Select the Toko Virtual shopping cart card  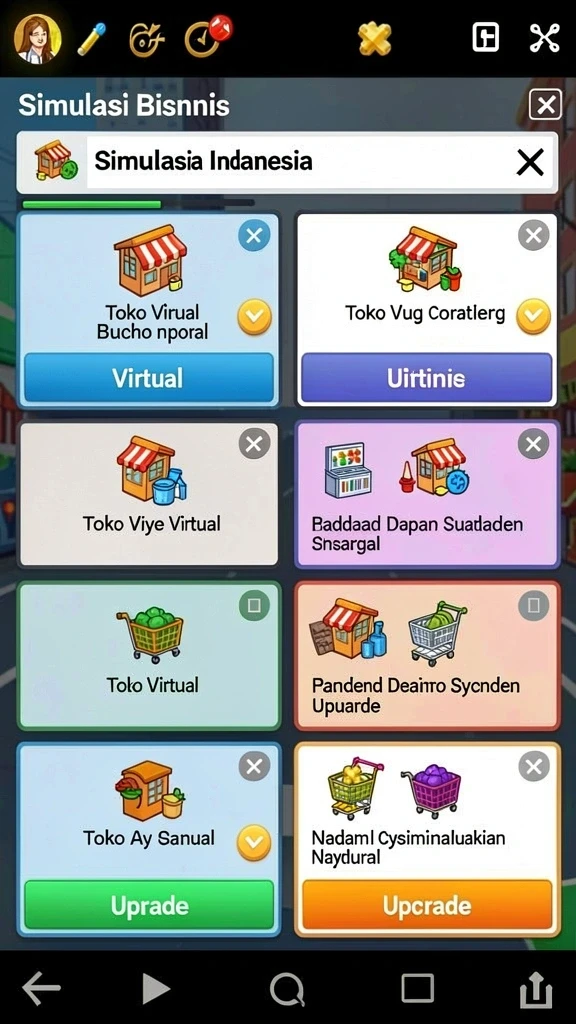(150, 655)
